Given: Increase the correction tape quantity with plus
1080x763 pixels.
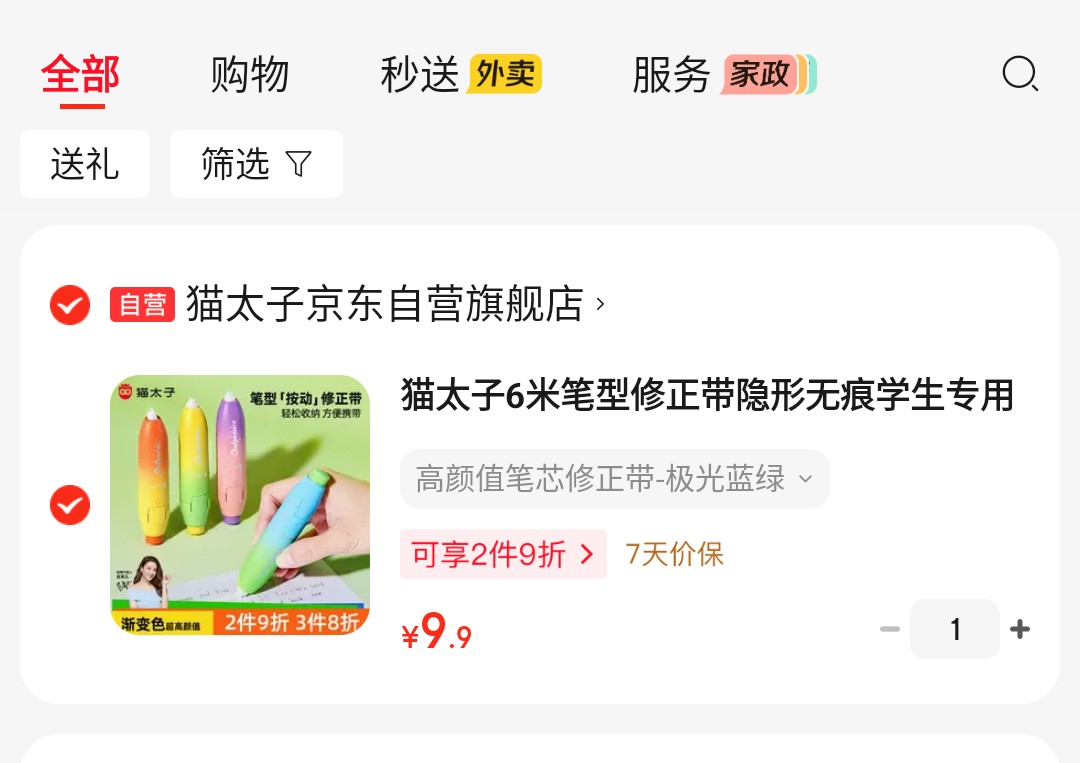Looking at the screenshot, I should (x=1020, y=629).
